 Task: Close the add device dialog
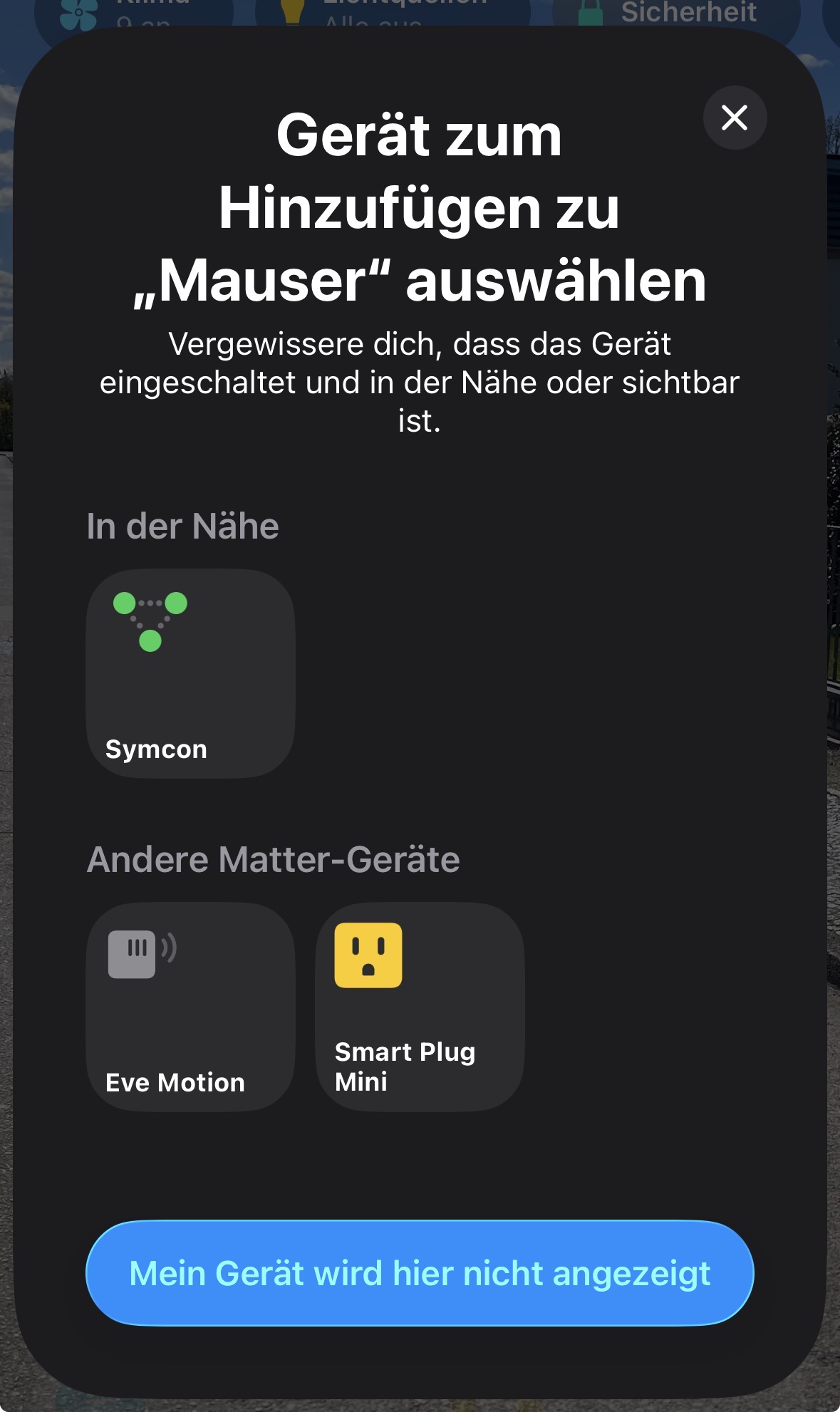pos(735,118)
